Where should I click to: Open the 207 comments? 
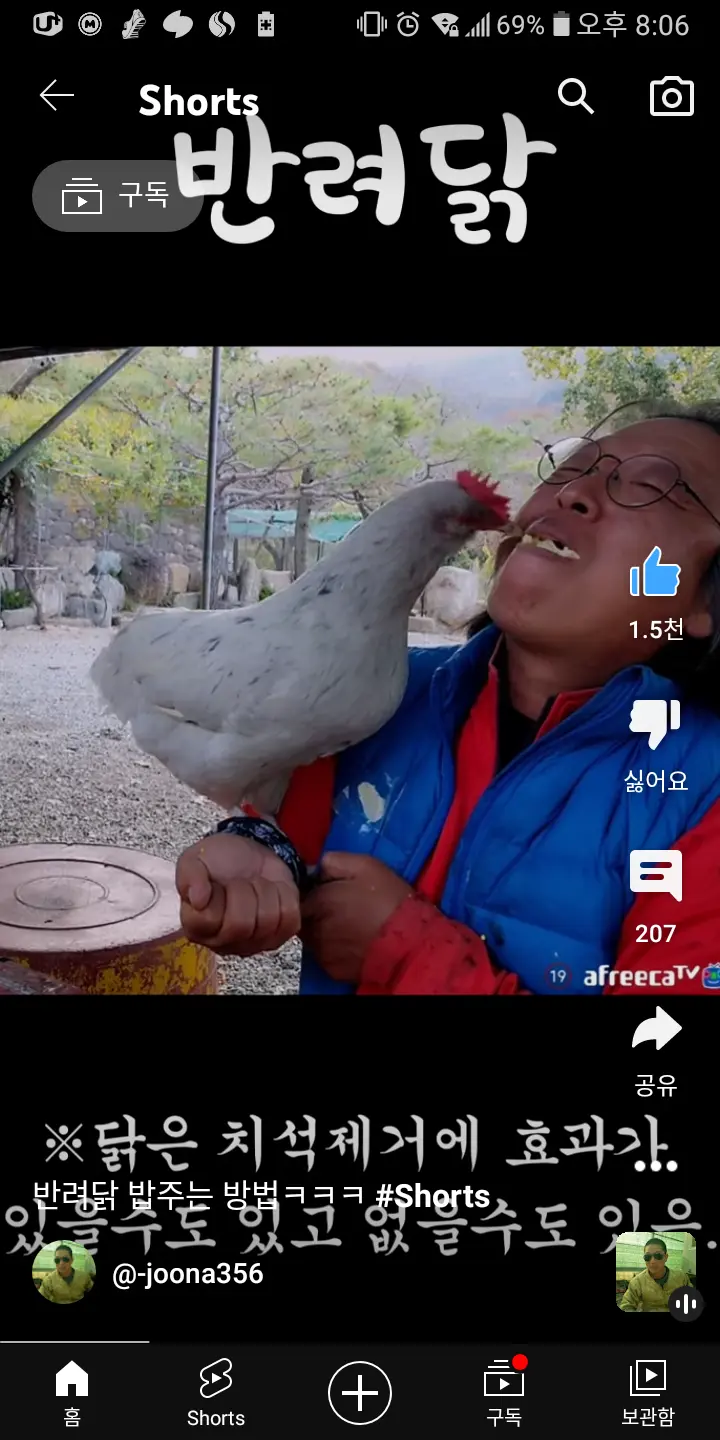coord(655,878)
